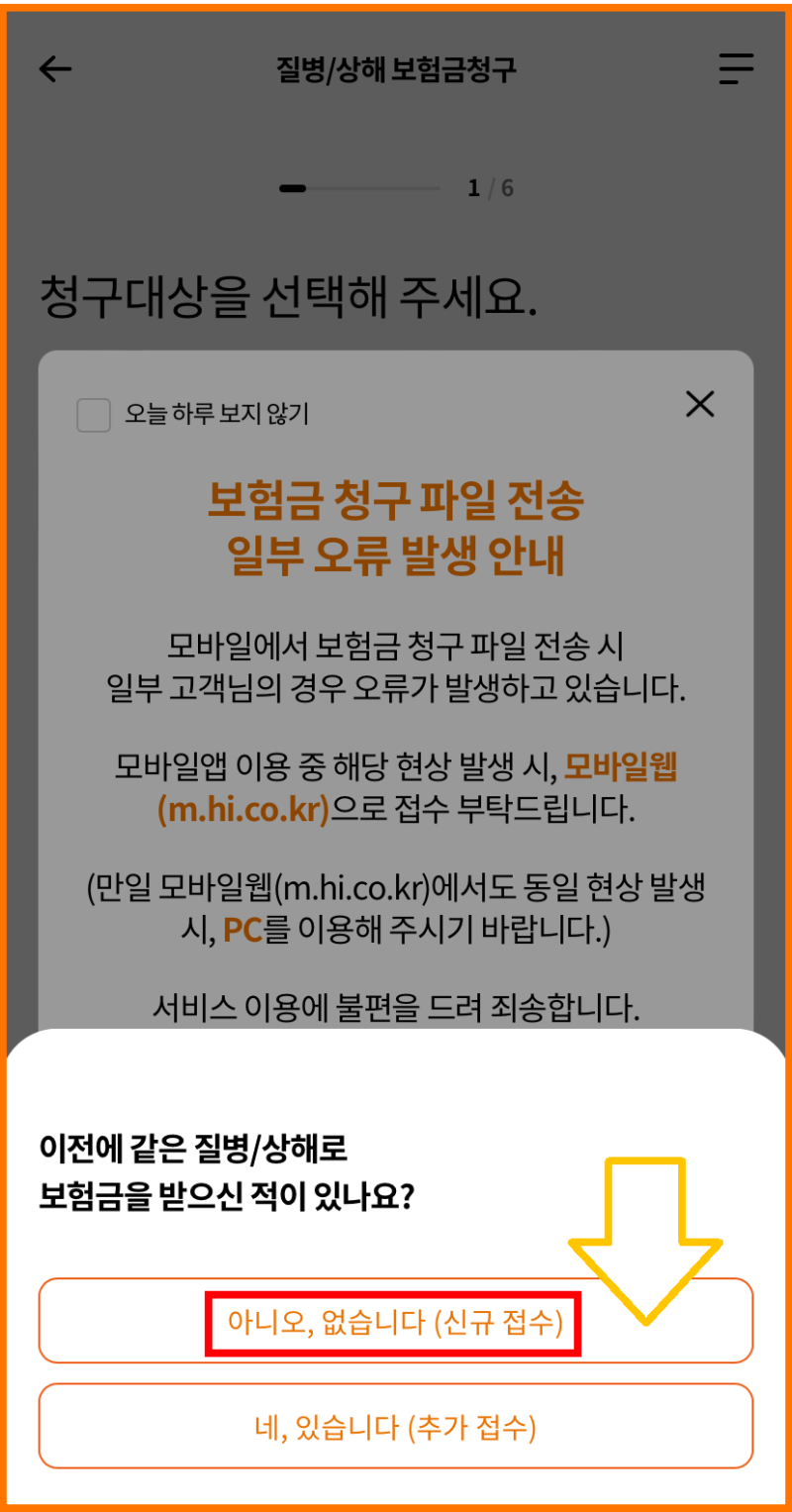The image size is (792, 1512).
Task: Go back with the arrow icon
Action: (x=55, y=69)
